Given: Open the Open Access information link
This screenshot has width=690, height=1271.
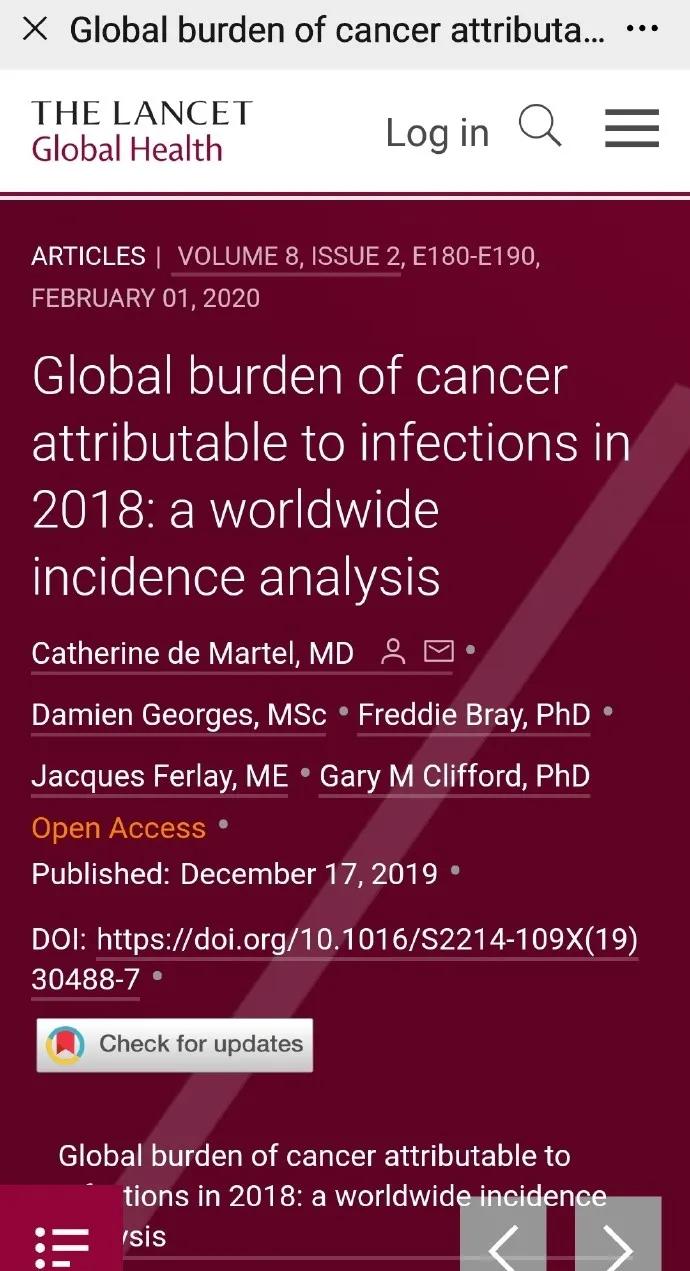Looking at the screenshot, I should (x=118, y=828).
